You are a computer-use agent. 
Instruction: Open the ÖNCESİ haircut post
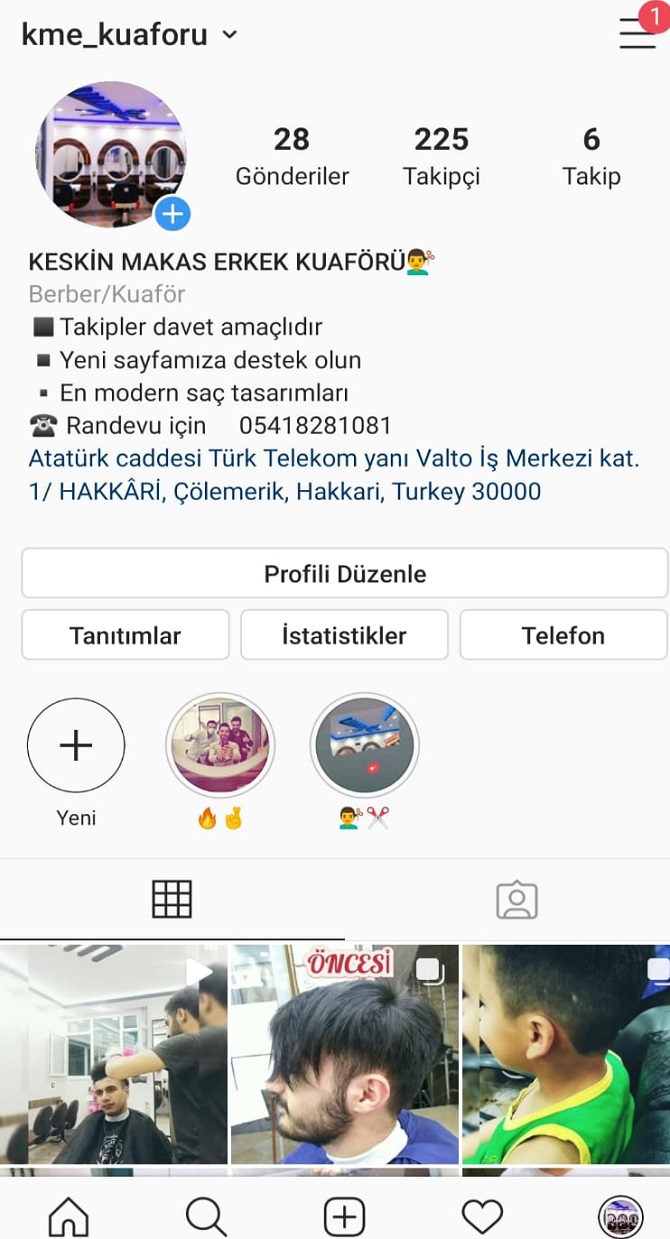coord(344,1055)
